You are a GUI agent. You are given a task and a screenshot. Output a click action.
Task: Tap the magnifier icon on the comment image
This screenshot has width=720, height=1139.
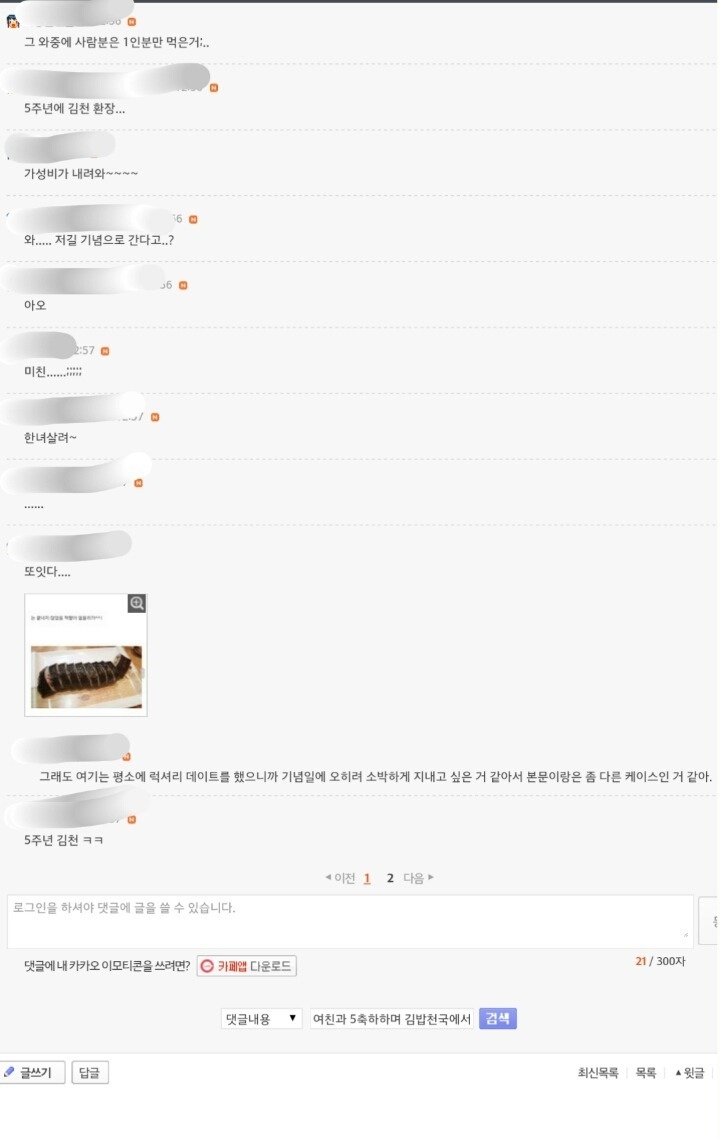point(137,603)
